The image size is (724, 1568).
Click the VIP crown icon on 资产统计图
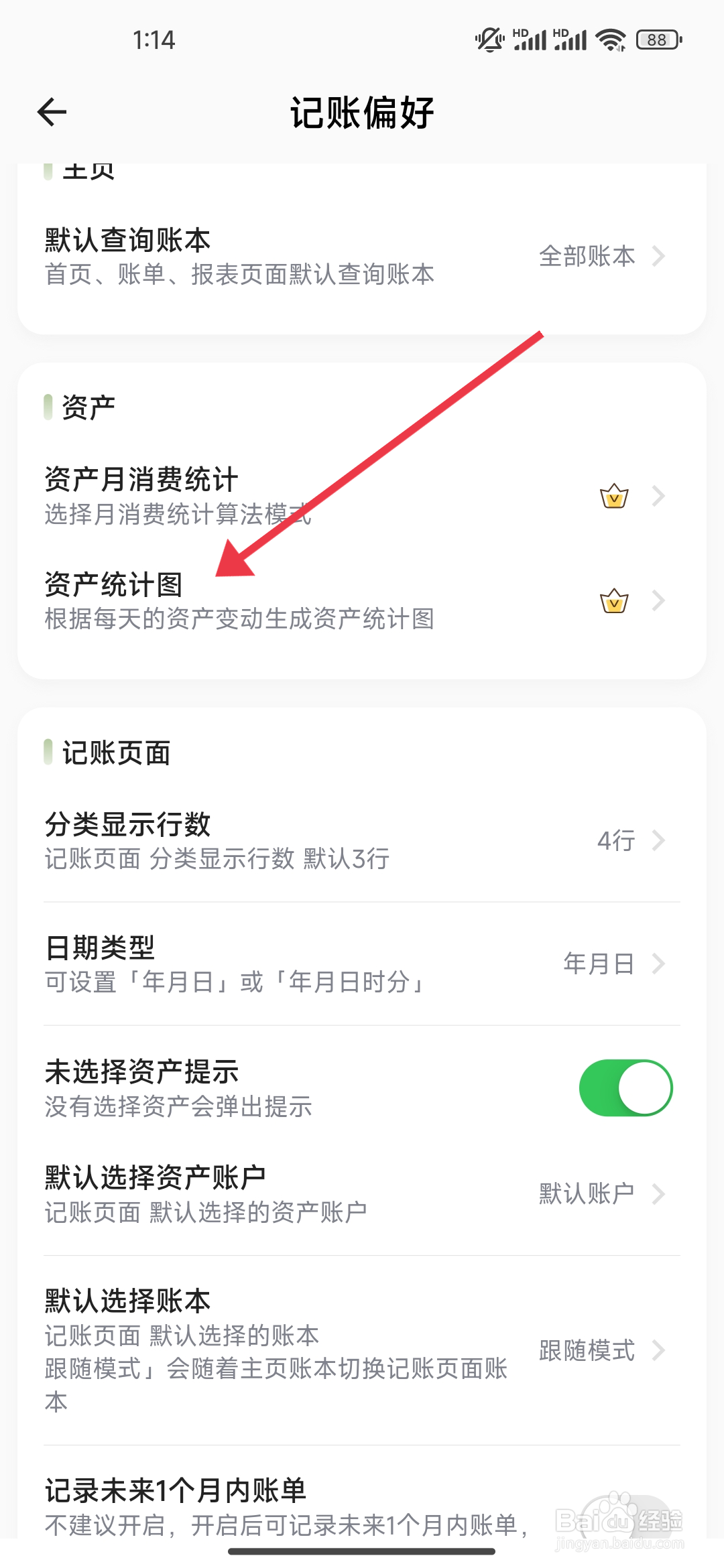(x=612, y=602)
